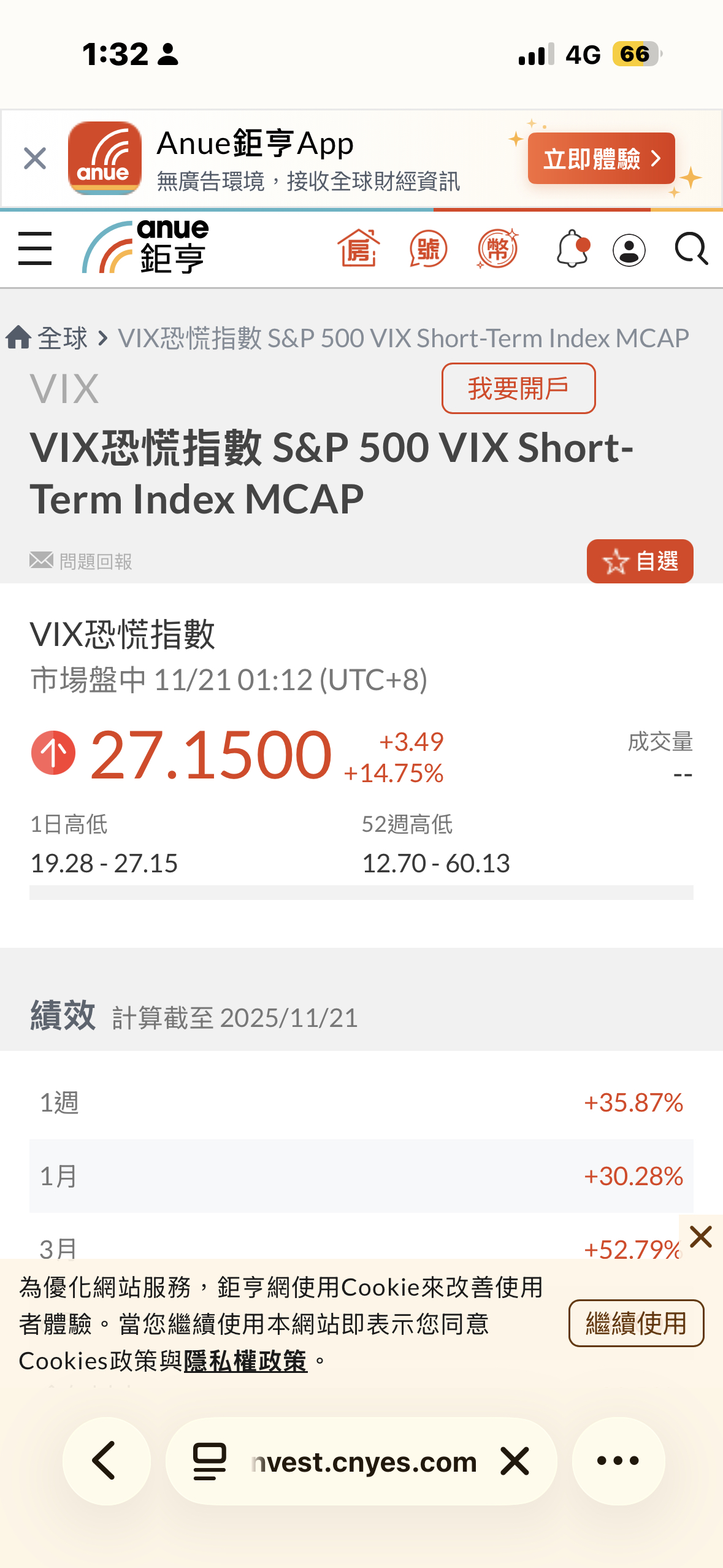Screen dimensions: 723x1568
Task: Select the 幣 crypto feature icon
Action: 498,248
